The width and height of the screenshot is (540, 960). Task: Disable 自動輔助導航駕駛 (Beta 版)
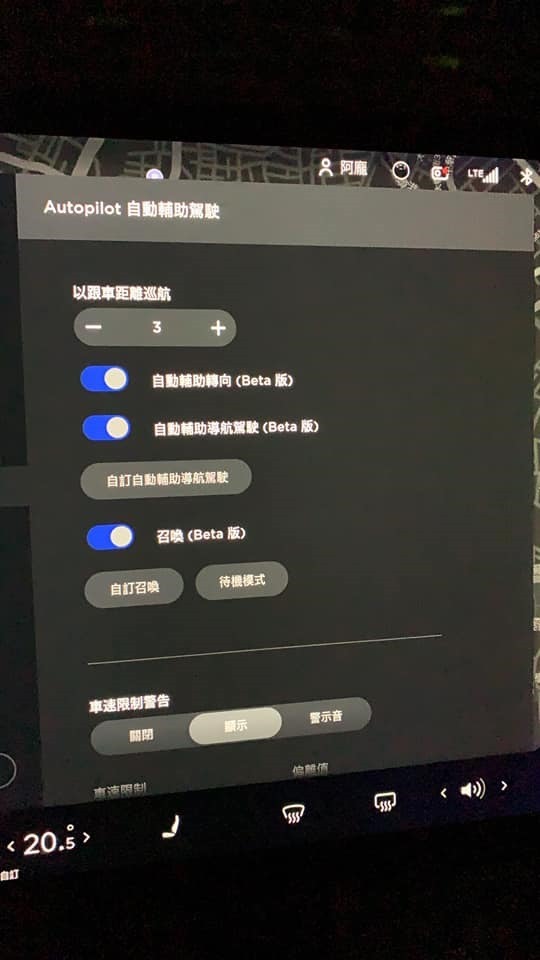107,427
